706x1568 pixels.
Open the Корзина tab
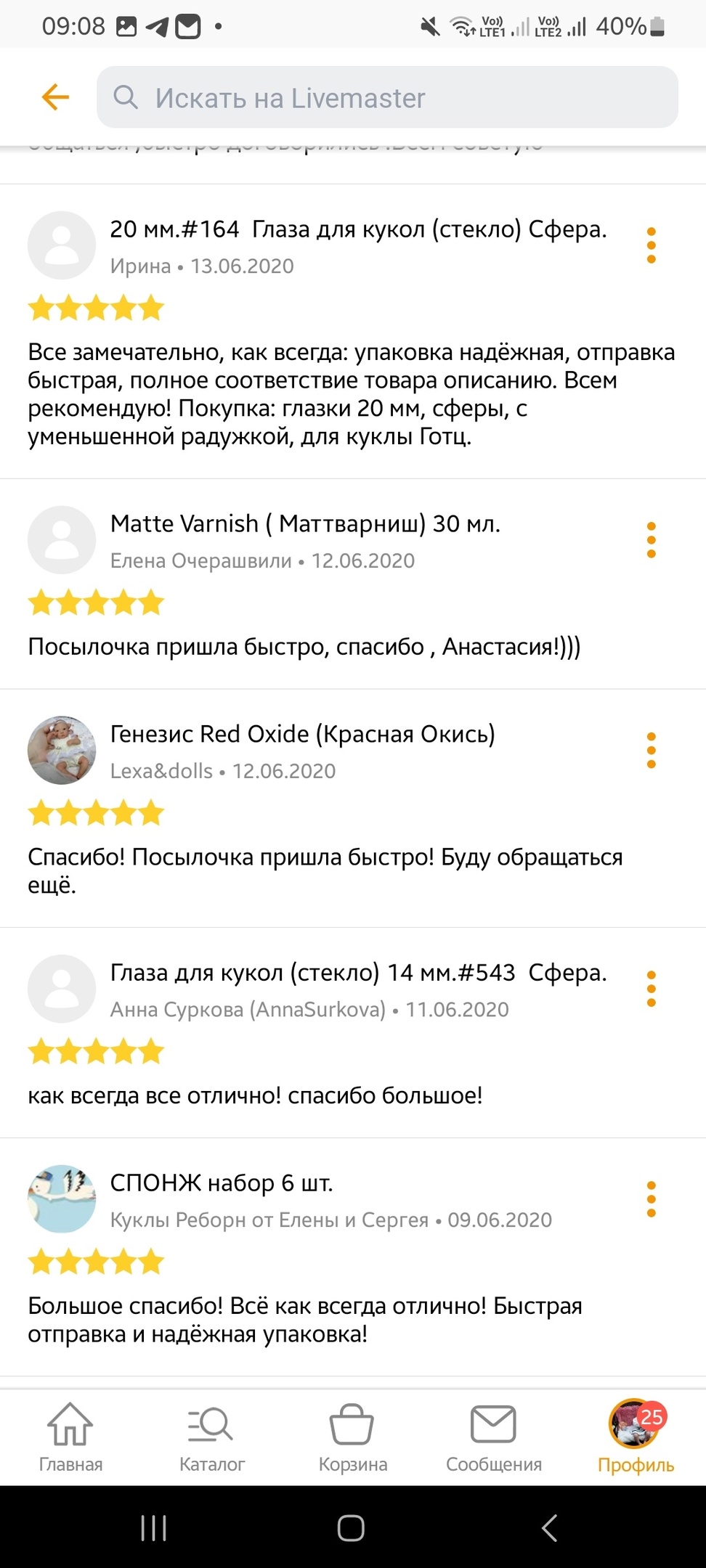(353, 1437)
